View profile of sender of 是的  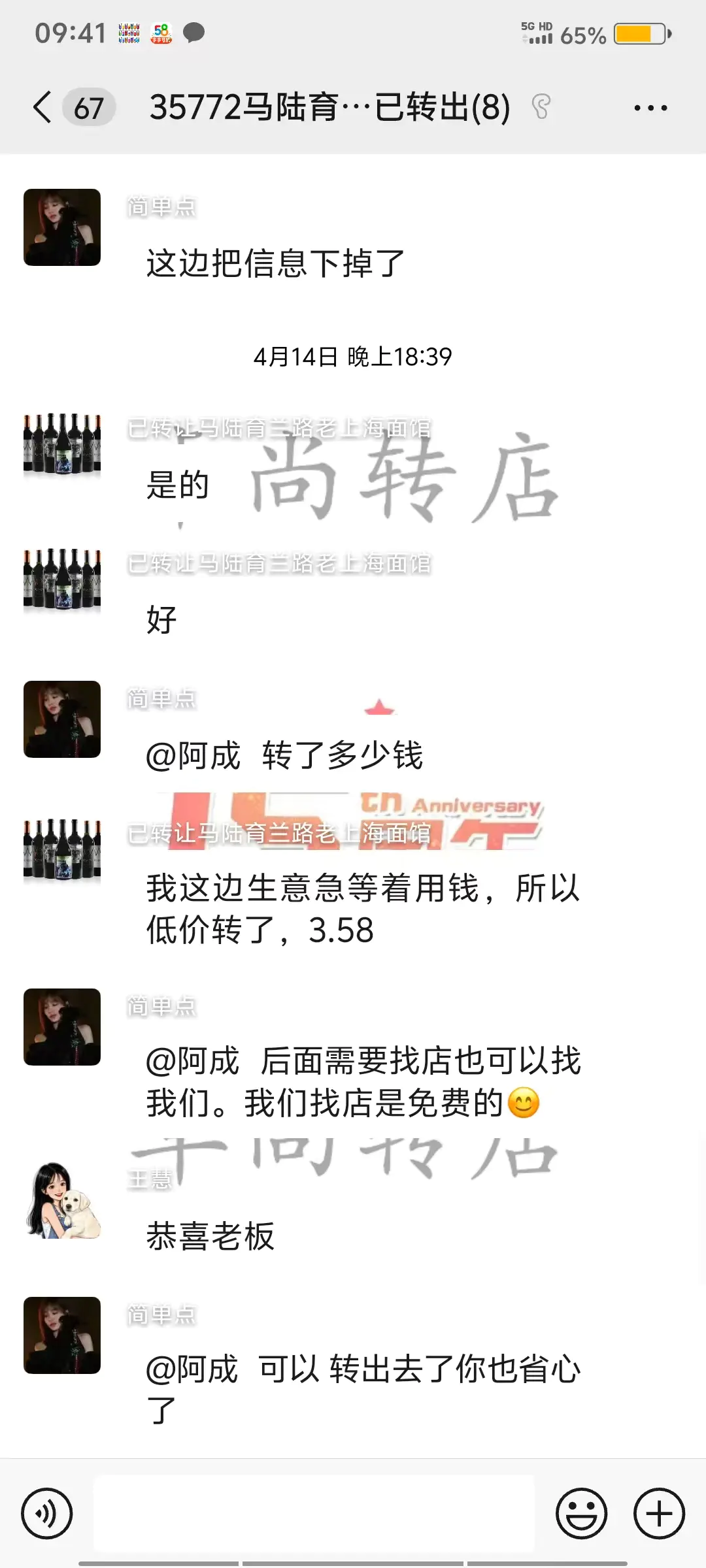(62, 444)
